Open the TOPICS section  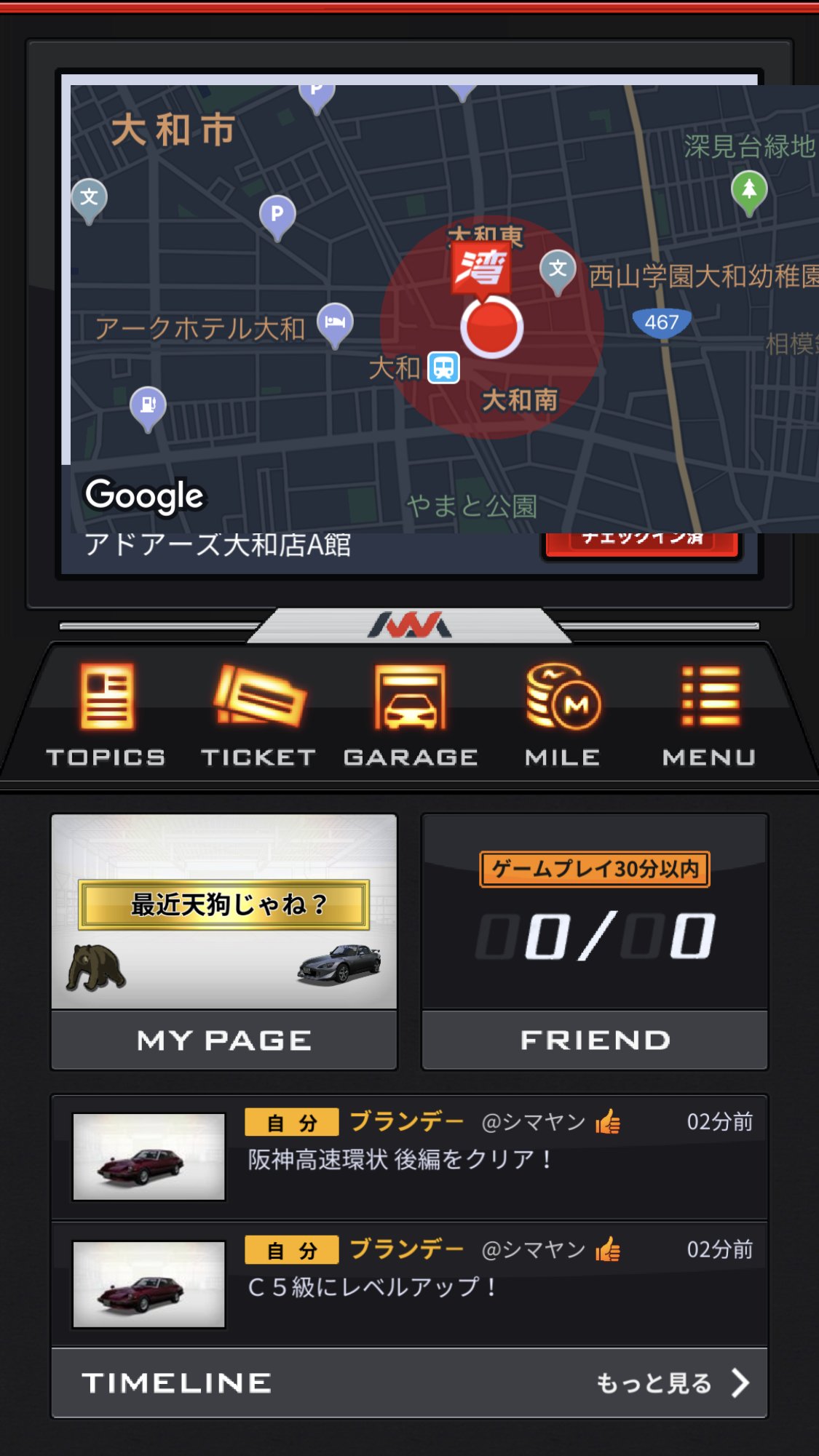pos(106,714)
